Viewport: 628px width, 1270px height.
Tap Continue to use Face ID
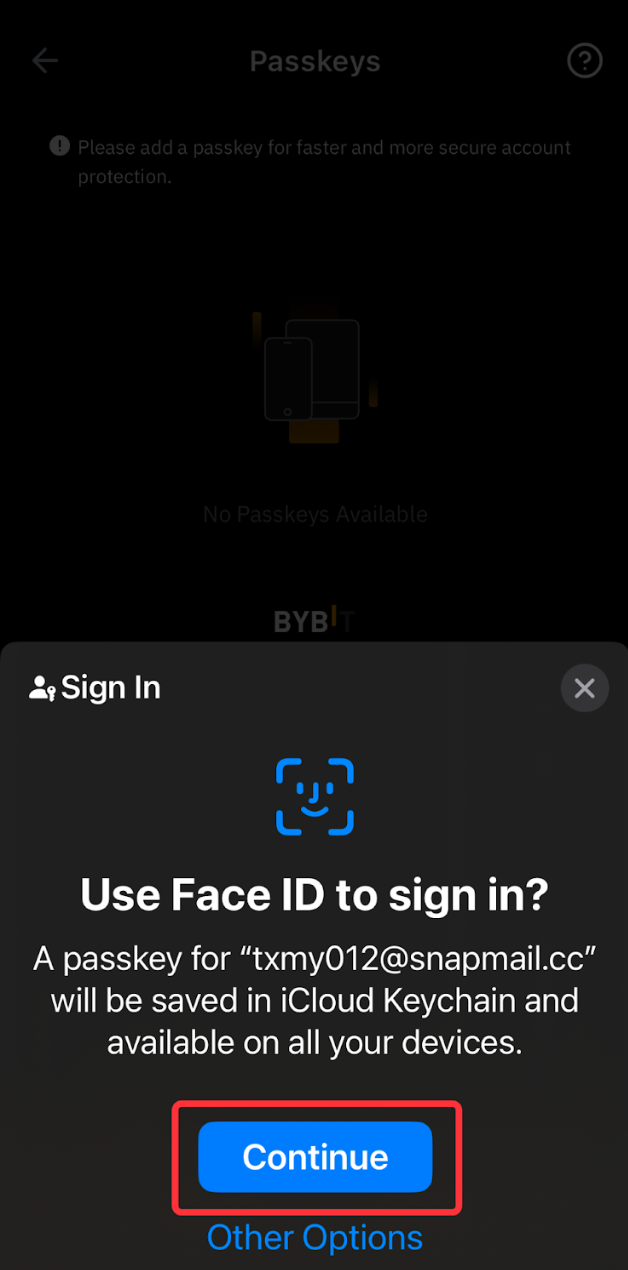tap(315, 1157)
